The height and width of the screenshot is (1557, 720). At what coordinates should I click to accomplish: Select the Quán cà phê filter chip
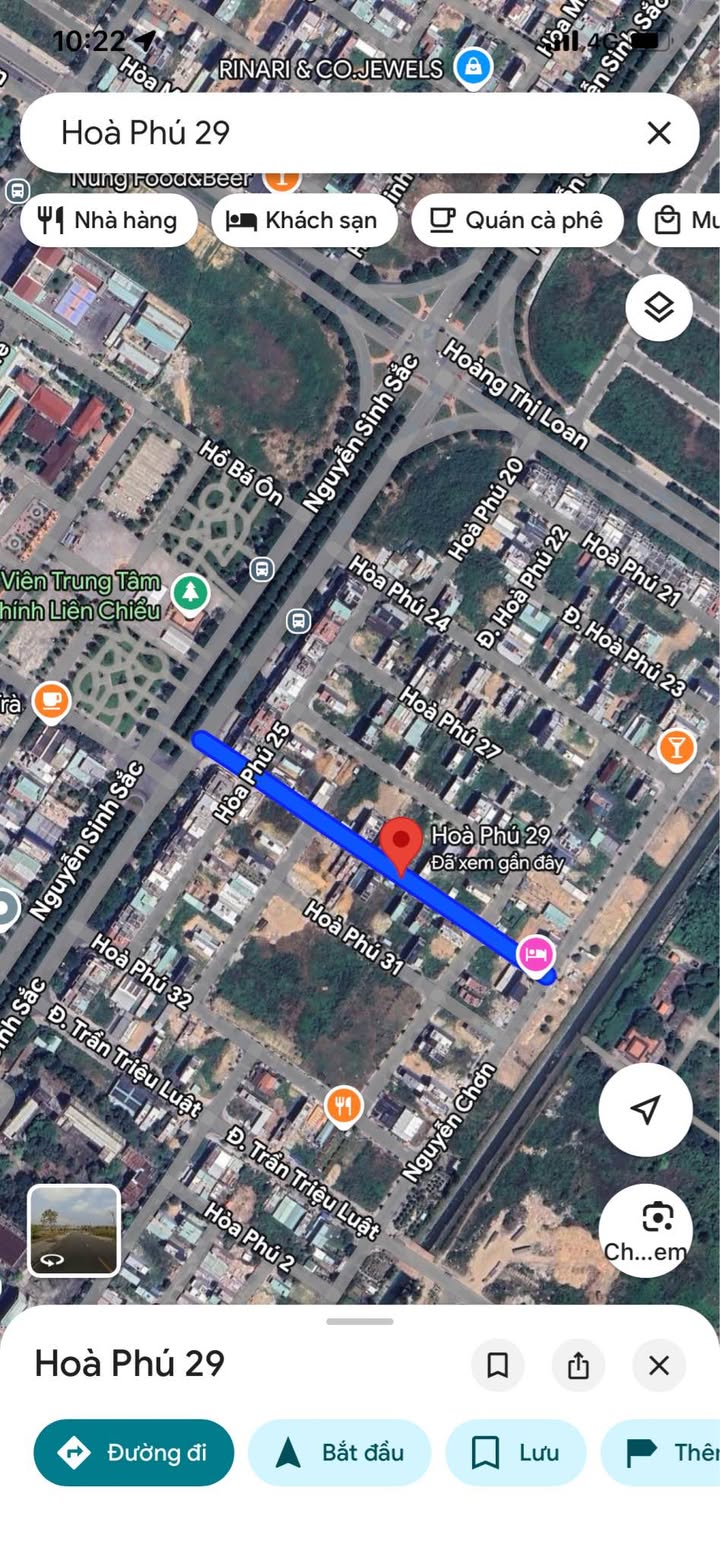click(x=516, y=220)
